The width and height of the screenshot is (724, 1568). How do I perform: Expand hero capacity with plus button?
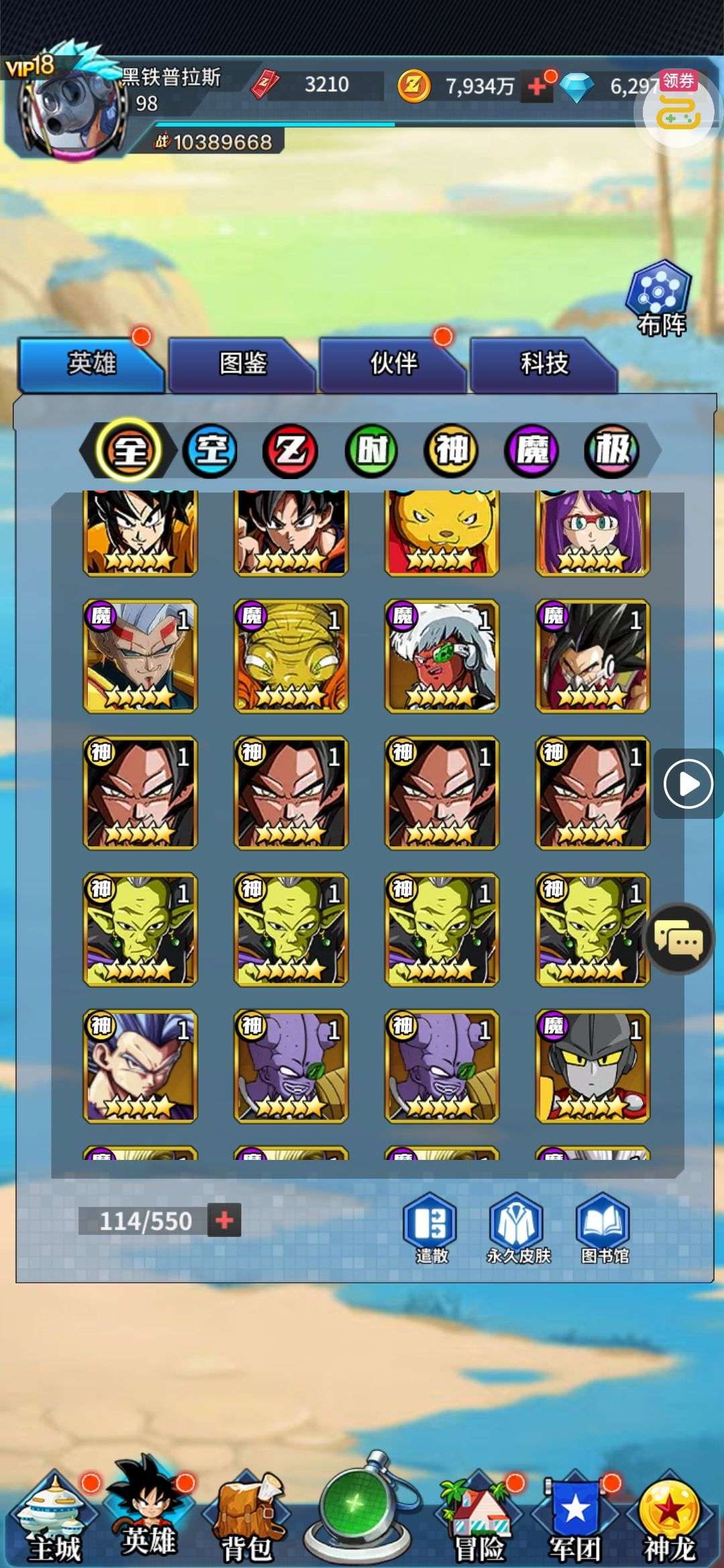(x=224, y=1221)
